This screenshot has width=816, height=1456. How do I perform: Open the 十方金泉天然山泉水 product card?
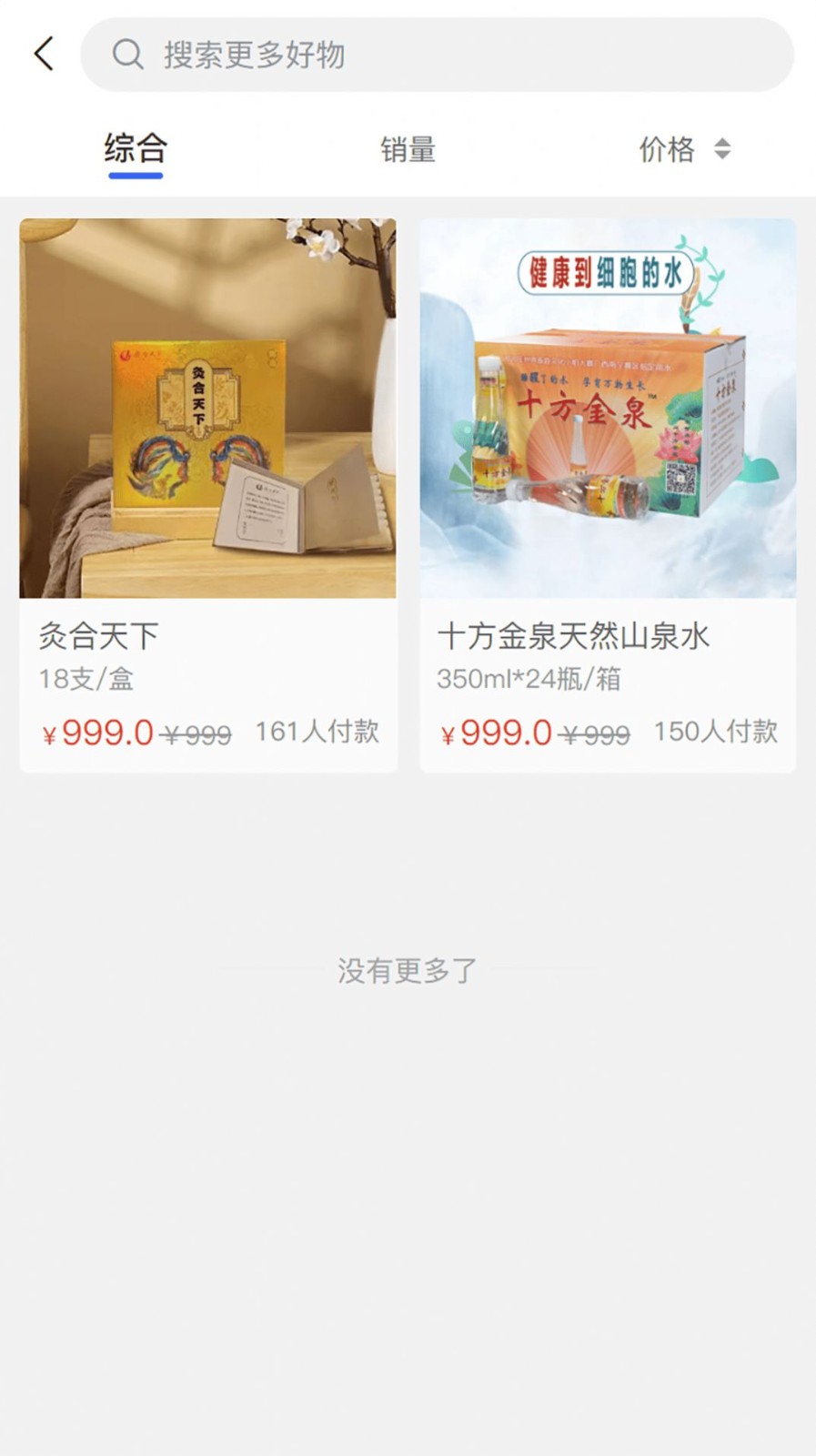[x=608, y=496]
